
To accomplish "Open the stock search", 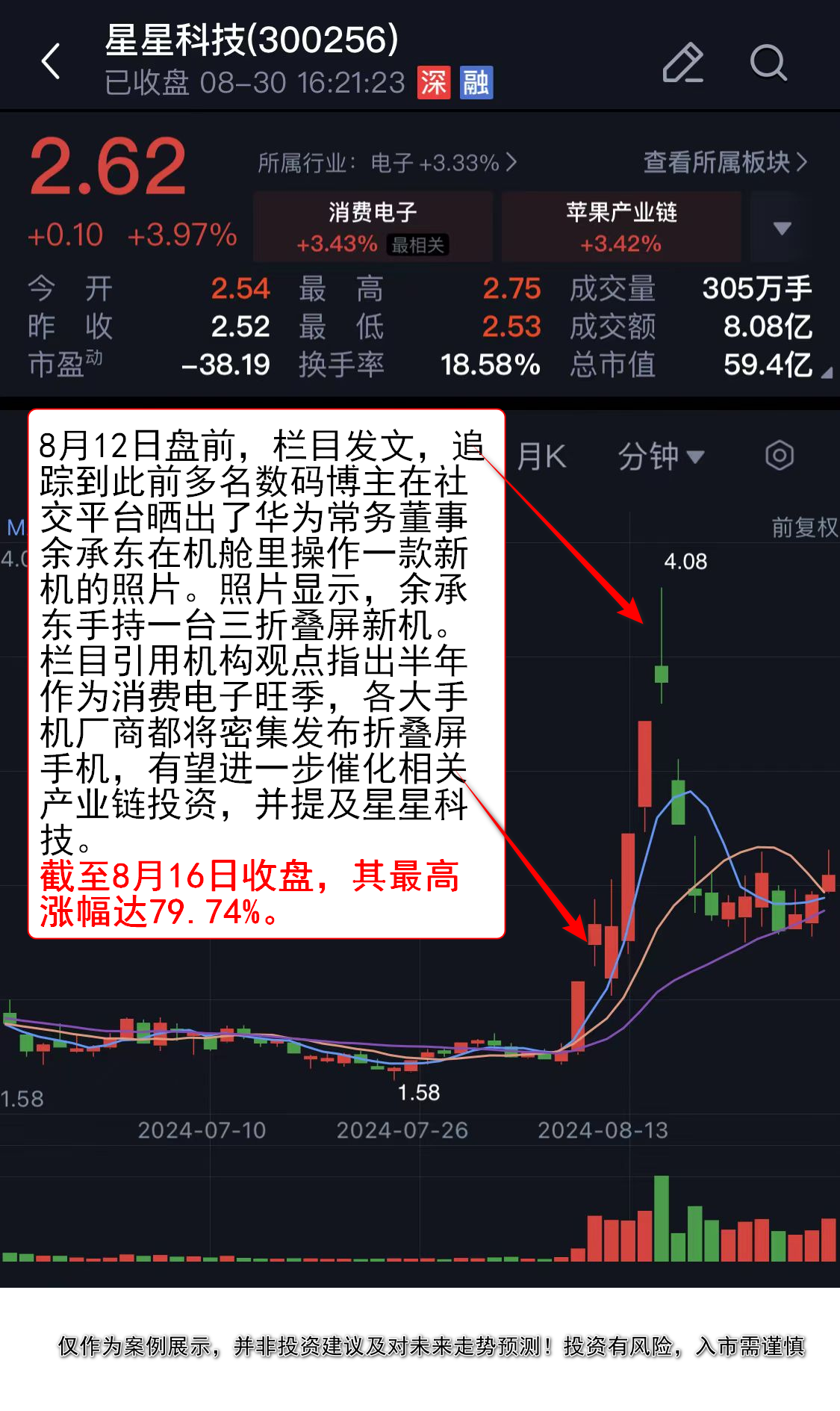I will tap(768, 63).
